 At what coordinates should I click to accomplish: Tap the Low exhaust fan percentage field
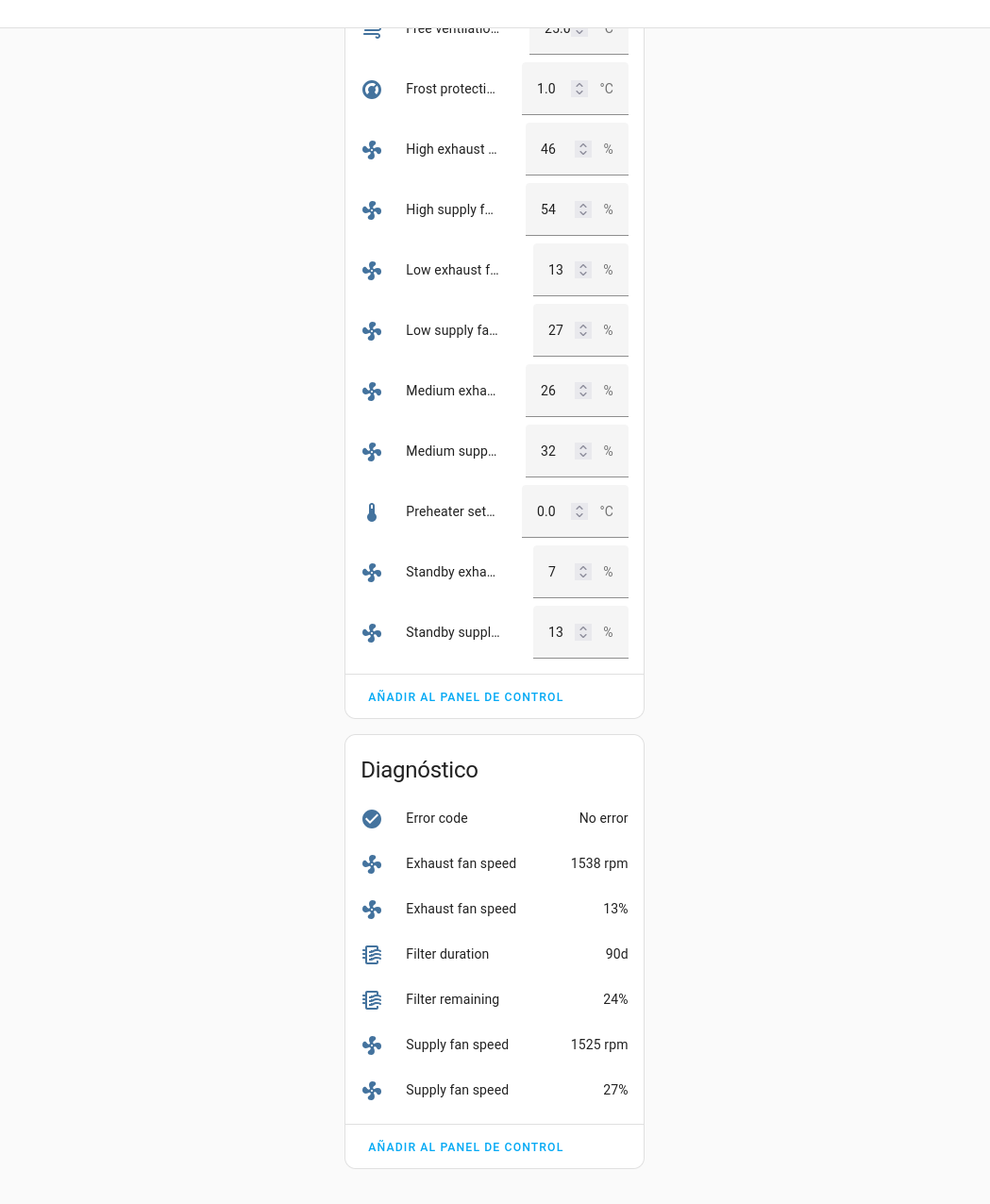(x=556, y=270)
